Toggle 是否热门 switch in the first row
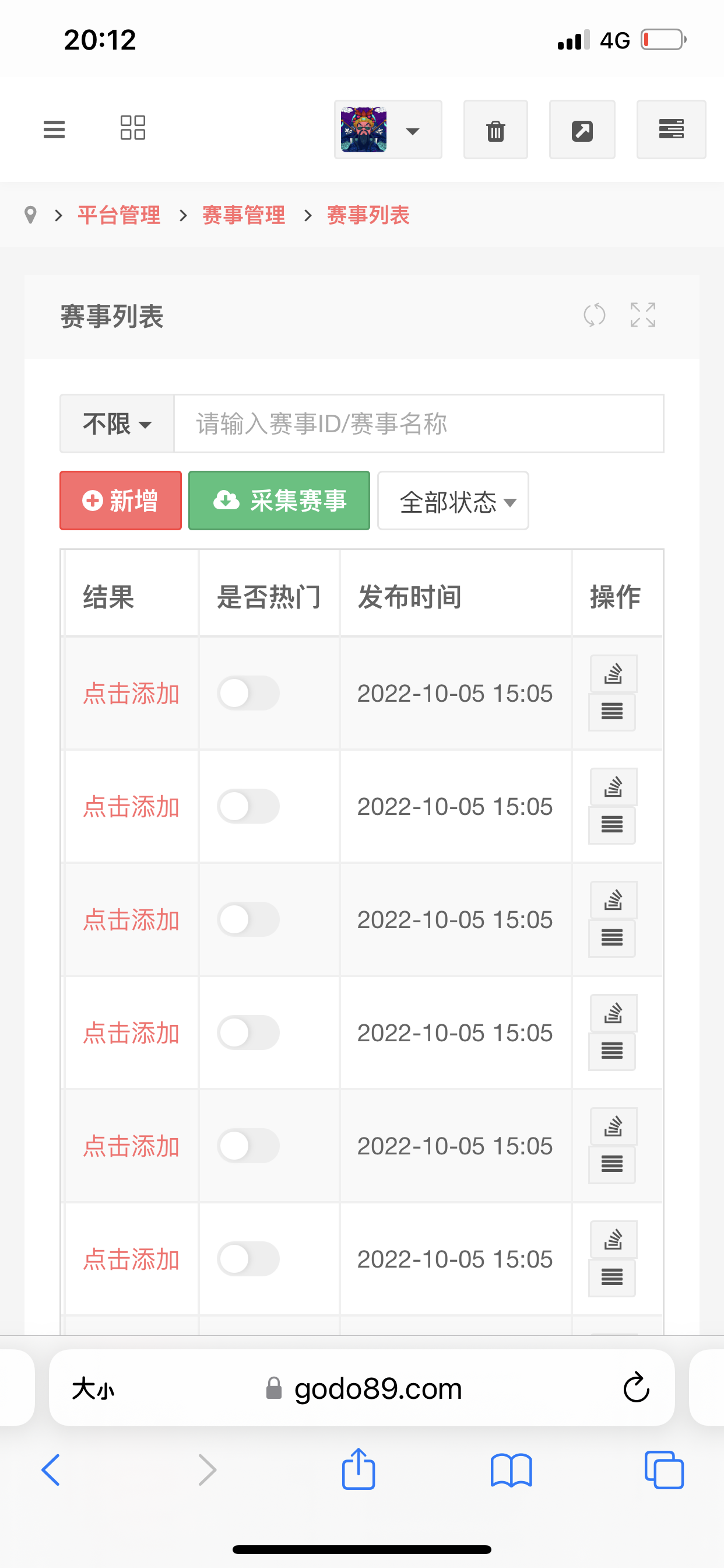This screenshot has width=724, height=1568. (x=248, y=694)
